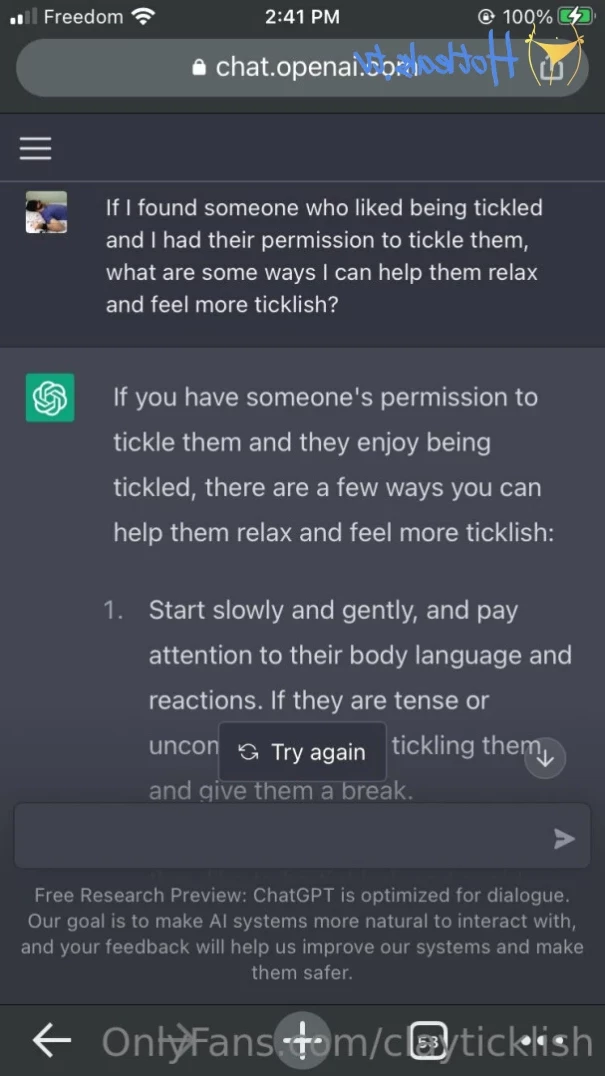
Task: Open the hamburger sidebar menu
Action: 35,148
